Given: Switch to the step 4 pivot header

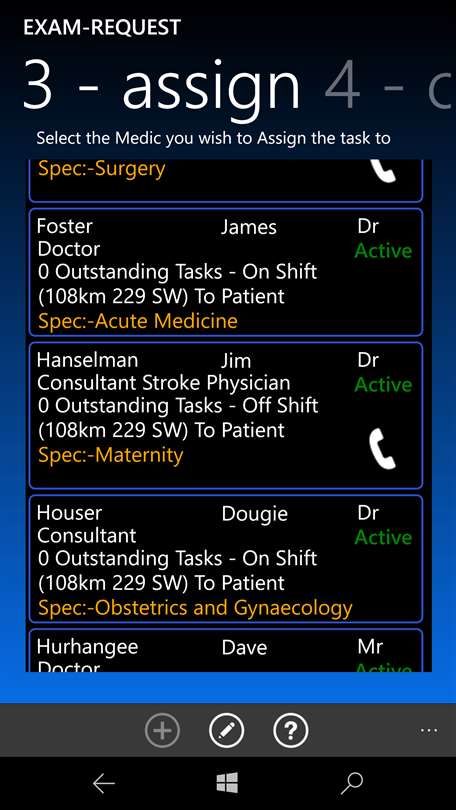Looking at the screenshot, I should [x=388, y=85].
